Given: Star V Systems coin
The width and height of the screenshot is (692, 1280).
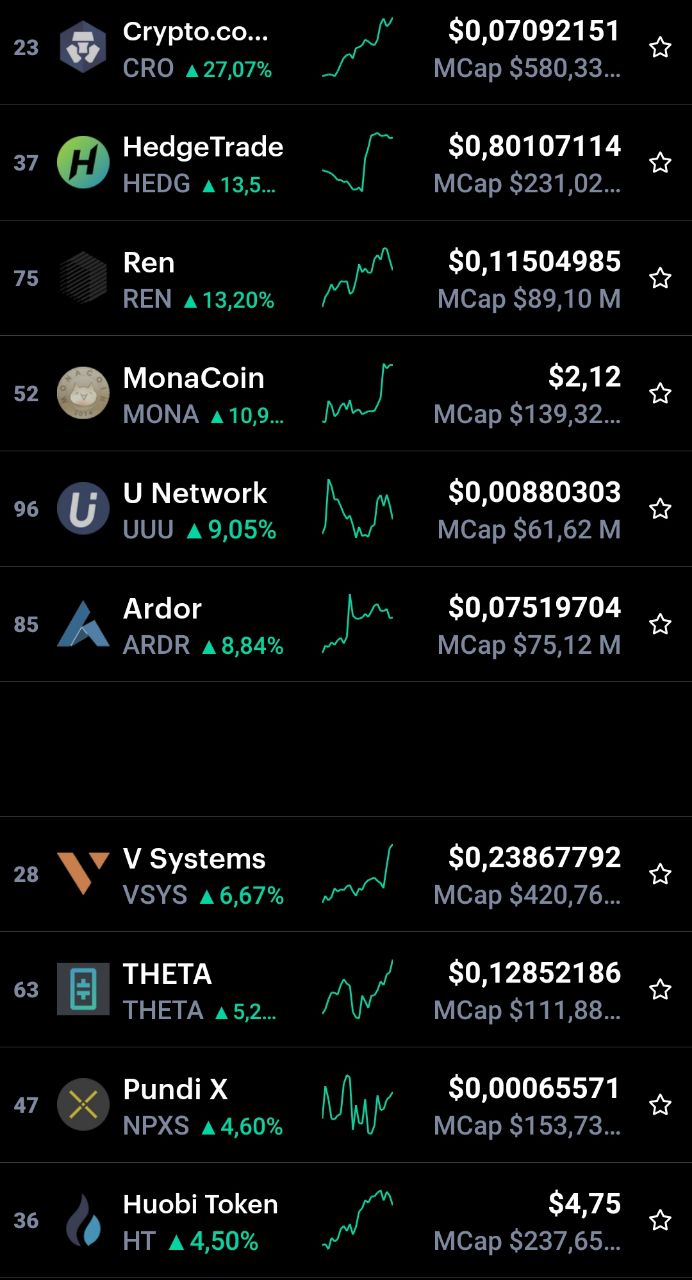Looking at the screenshot, I should click(660, 874).
